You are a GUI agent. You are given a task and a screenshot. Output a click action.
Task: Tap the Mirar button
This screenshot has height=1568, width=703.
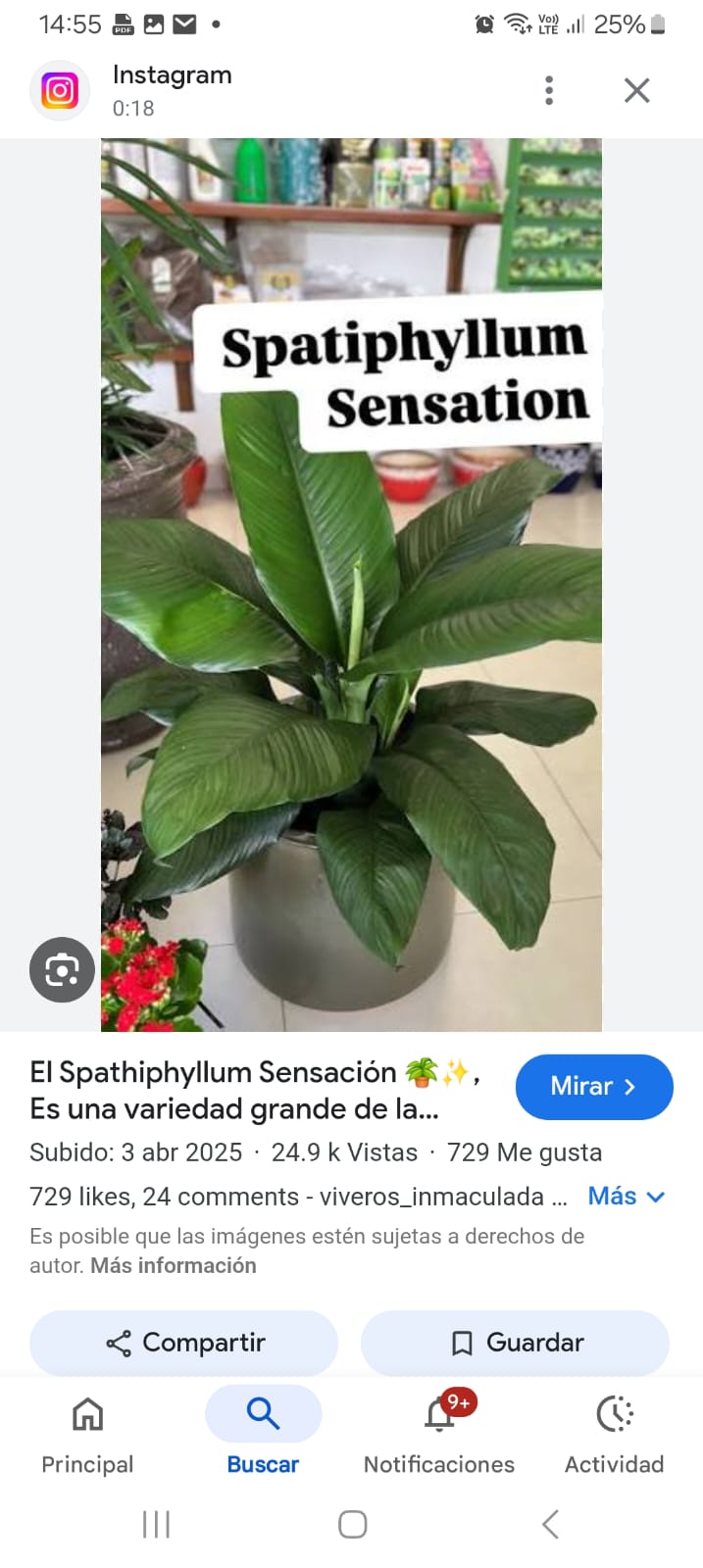[x=593, y=1087]
